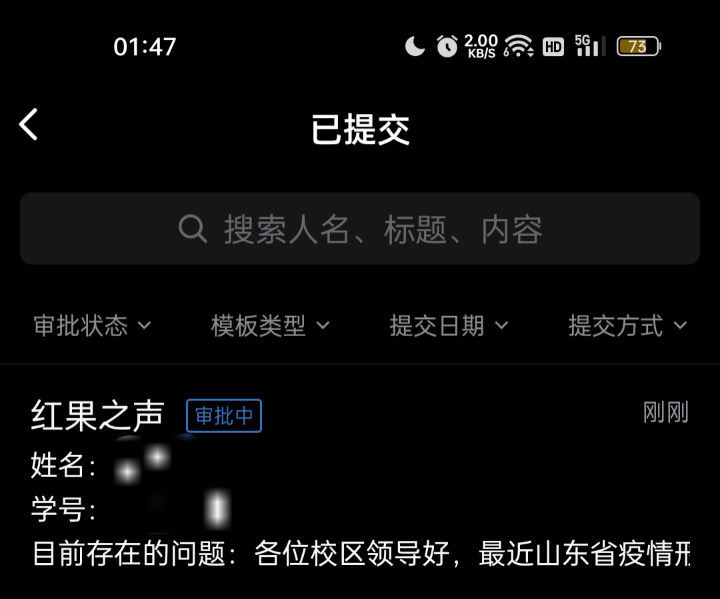The image size is (720, 599).
Task: Filter by 提交日期
Action: click(x=449, y=325)
